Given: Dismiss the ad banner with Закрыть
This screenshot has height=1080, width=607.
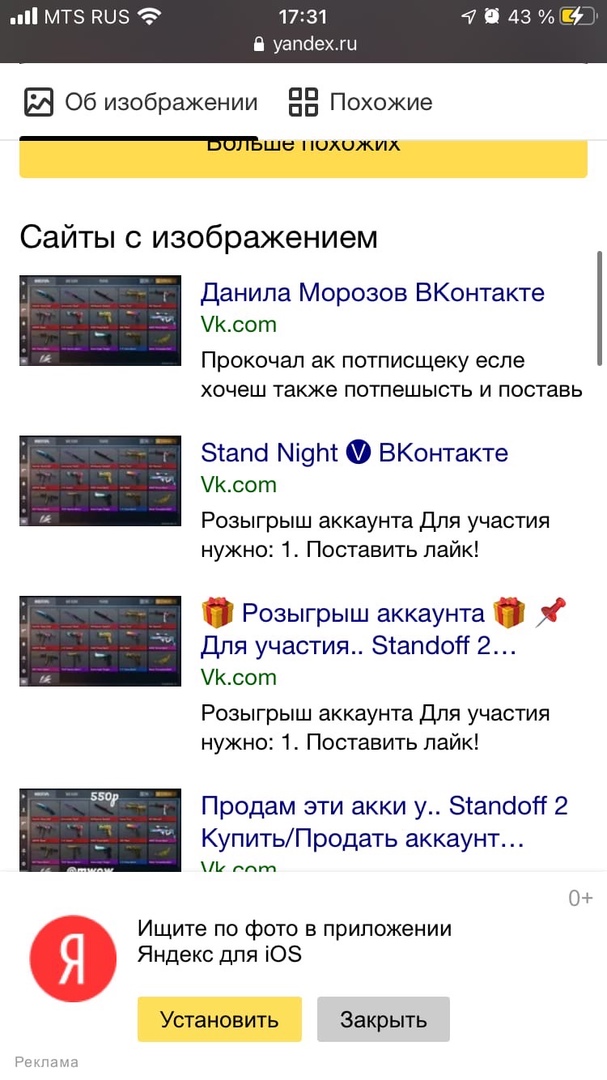Looking at the screenshot, I should (383, 1020).
